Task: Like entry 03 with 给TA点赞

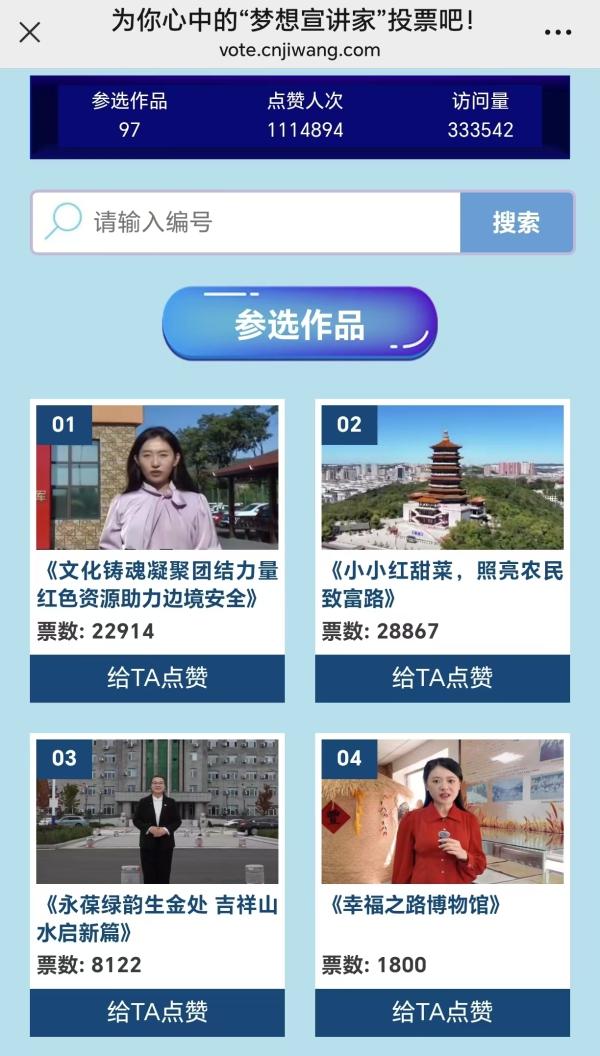Action: tap(157, 1011)
